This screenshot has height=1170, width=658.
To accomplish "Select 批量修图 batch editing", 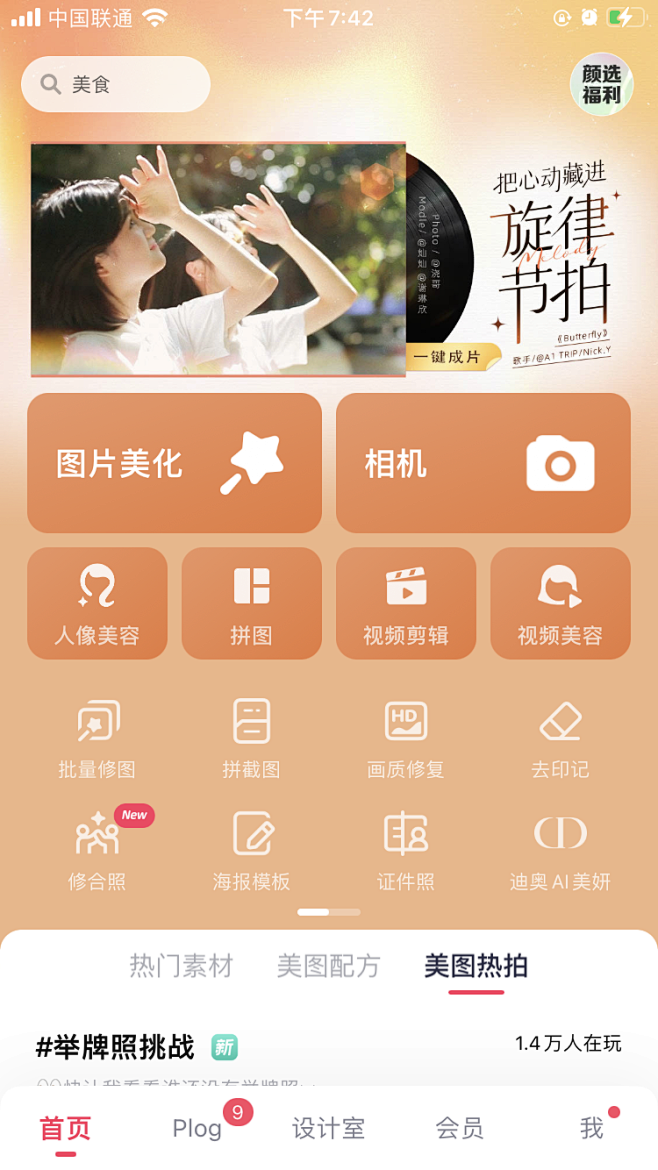I will pos(97,740).
